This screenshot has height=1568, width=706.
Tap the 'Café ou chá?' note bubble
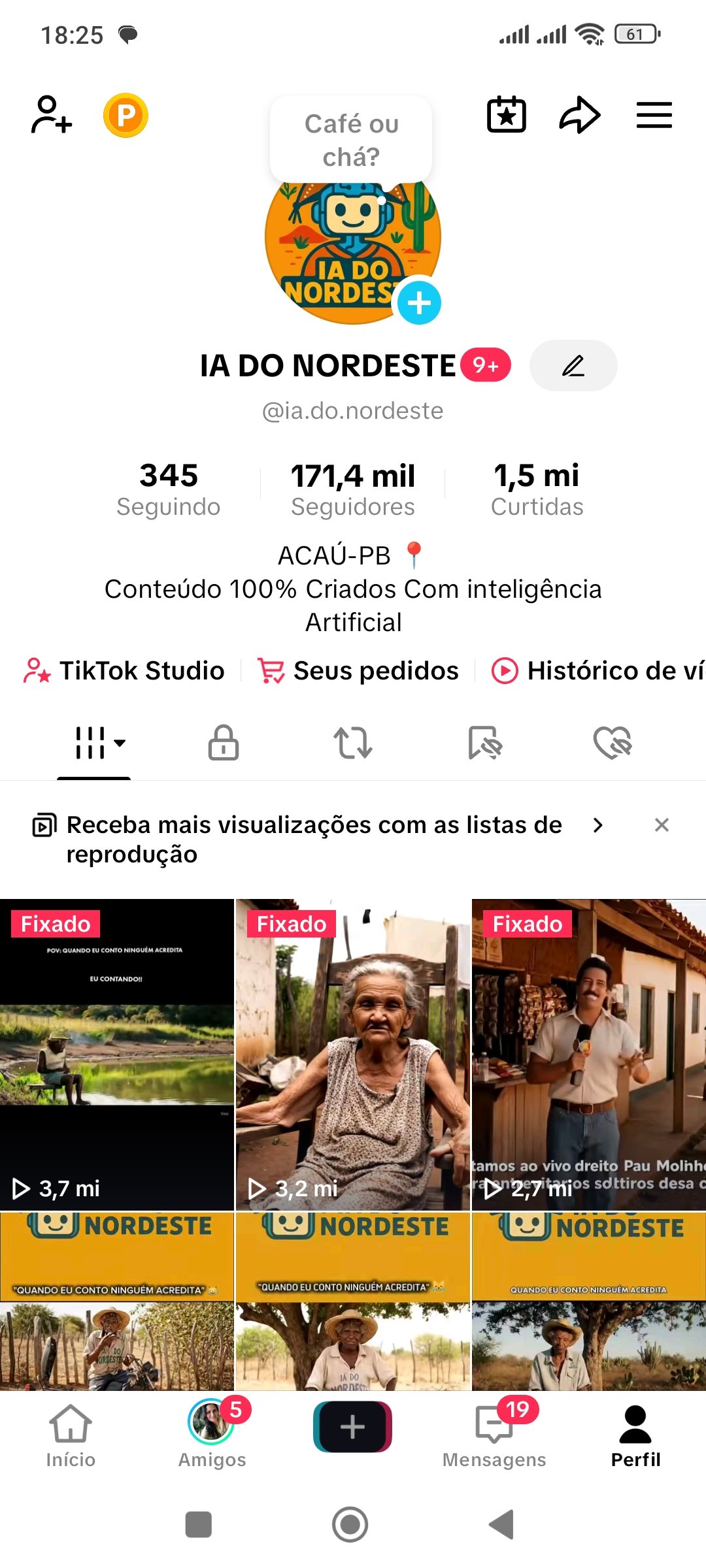click(x=351, y=140)
